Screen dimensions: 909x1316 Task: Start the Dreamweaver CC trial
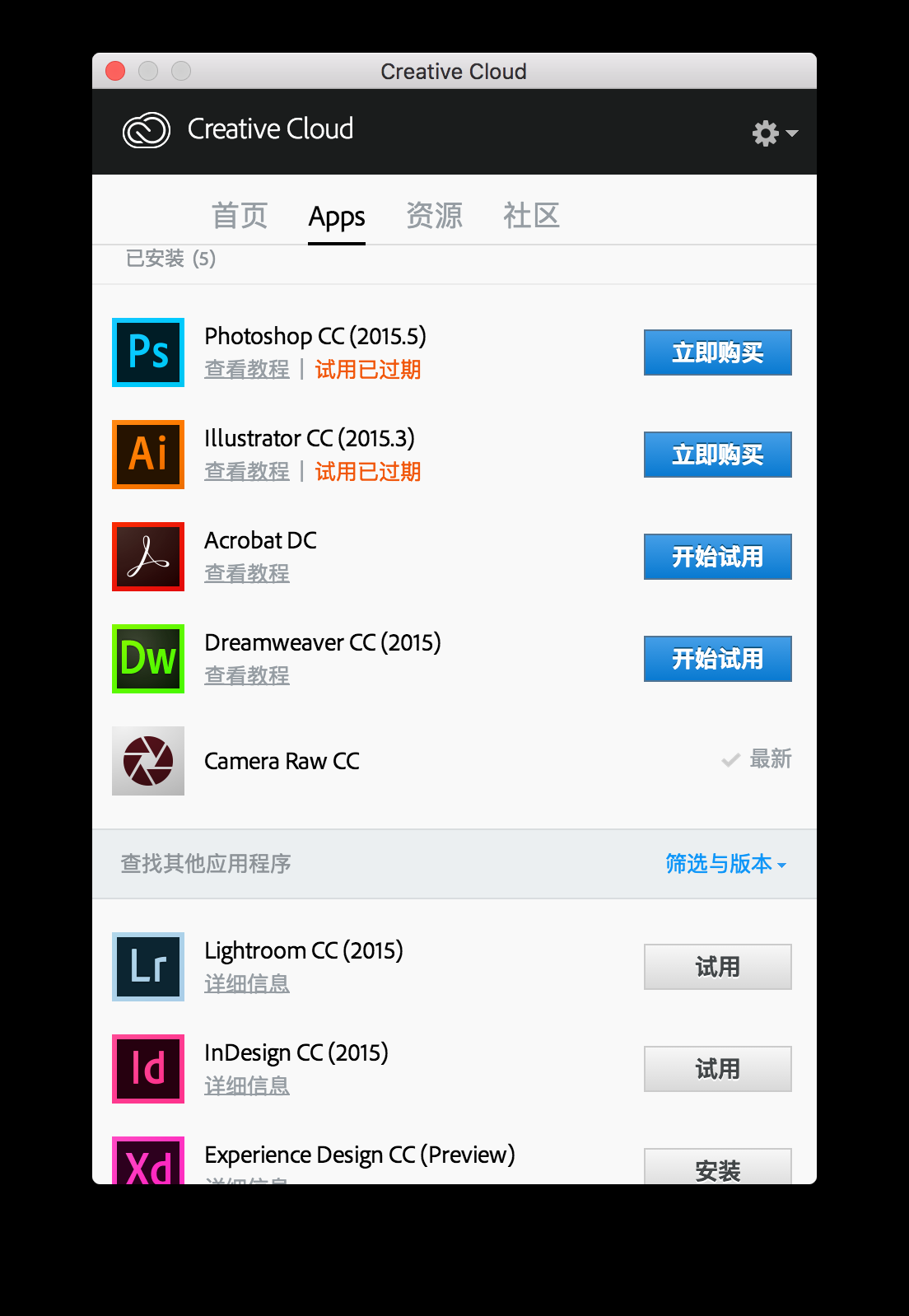pyautogui.click(x=717, y=659)
